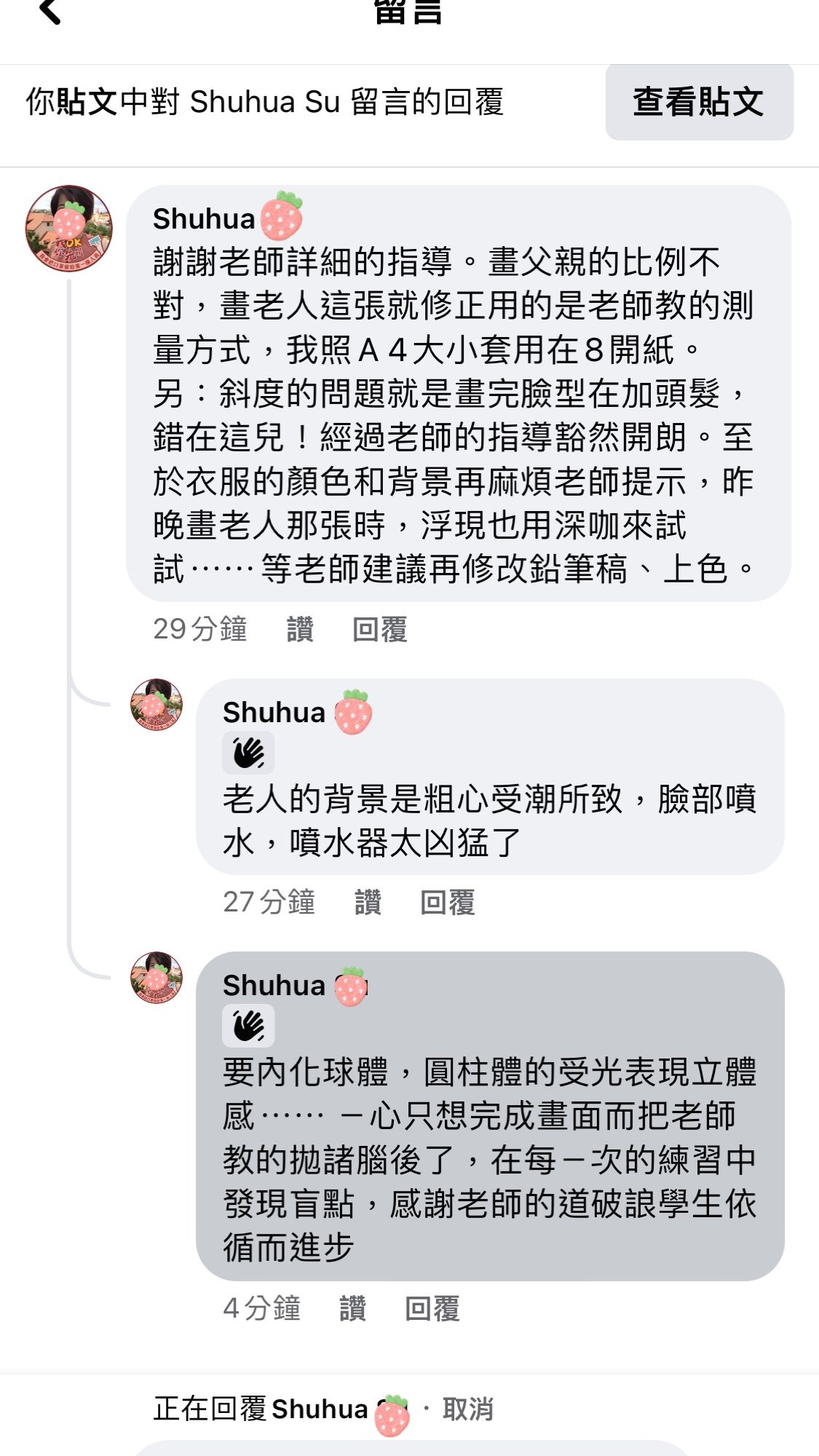Viewport: 819px width, 1456px height.
Task: Open Shuhua's name on the 要內化球體 reply
Action: click(274, 985)
